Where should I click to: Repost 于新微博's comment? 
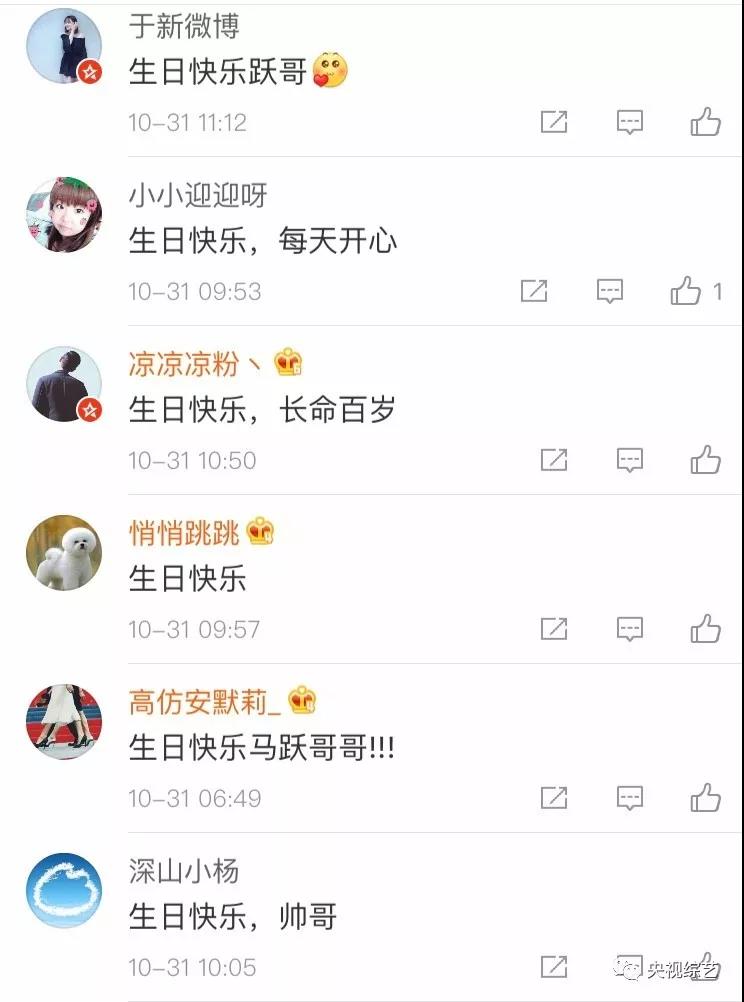[x=554, y=123]
